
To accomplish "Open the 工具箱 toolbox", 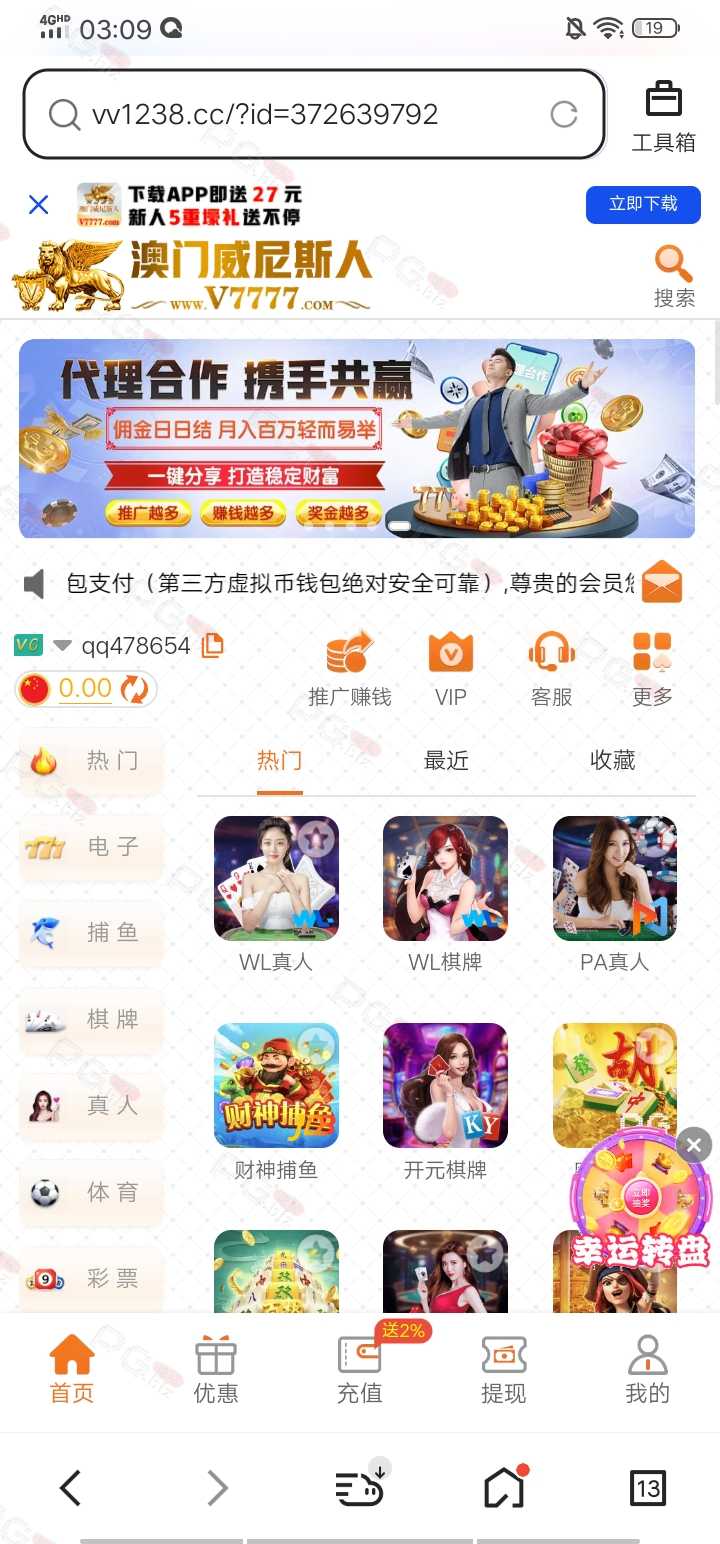I will coord(663,116).
